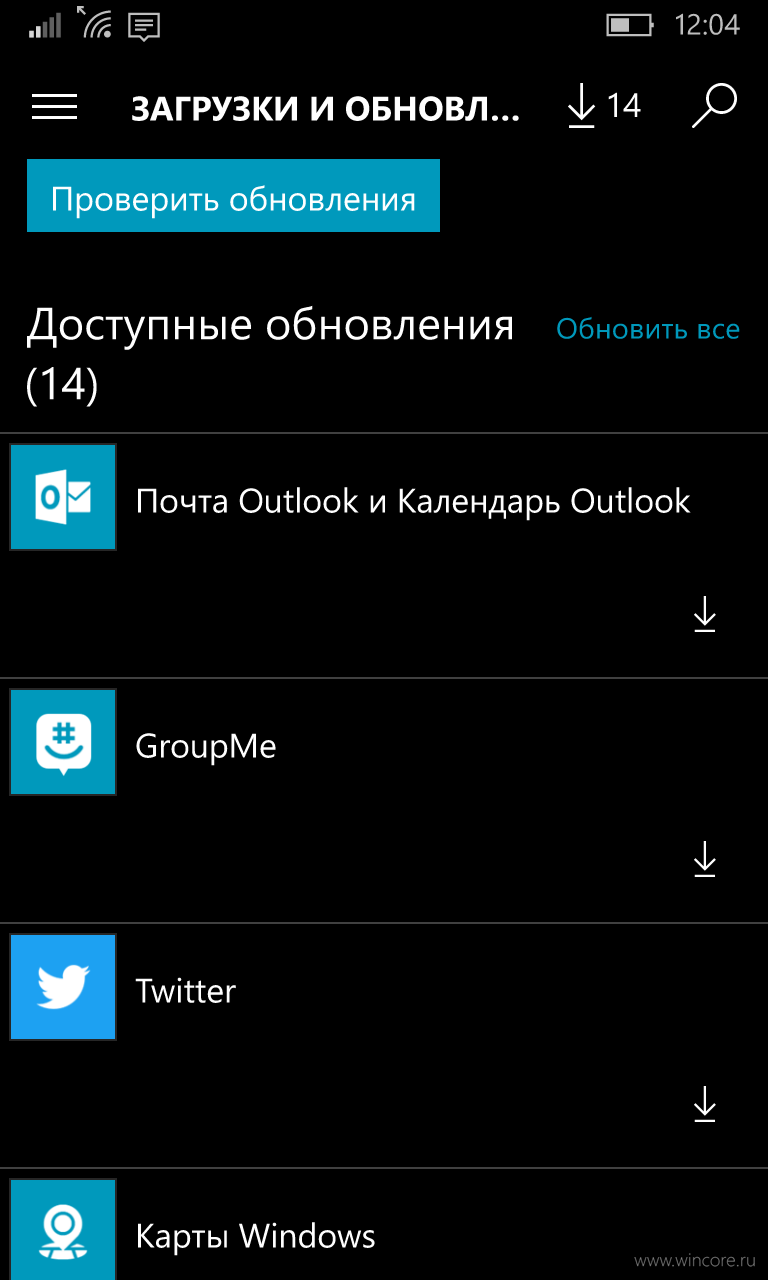Open the hamburger menu
The height and width of the screenshot is (1280, 768).
(54, 107)
